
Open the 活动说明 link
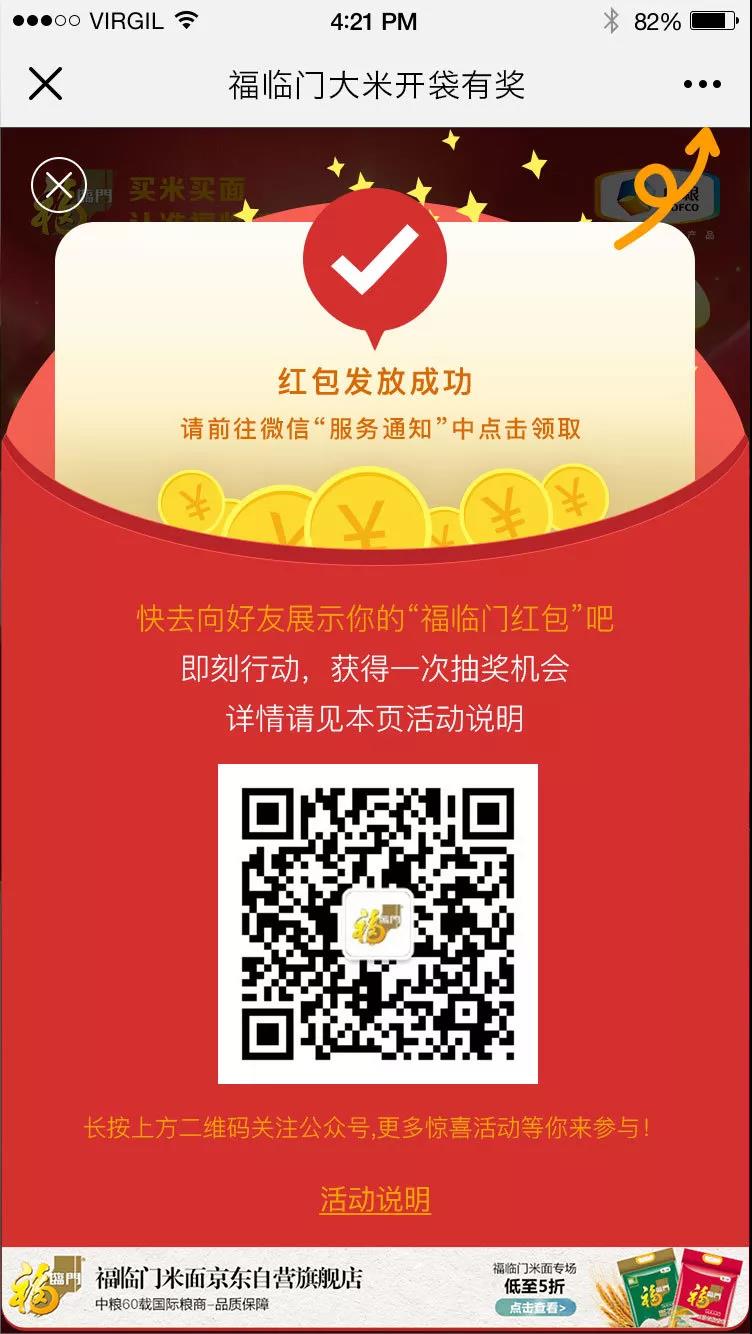(375, 1199)
